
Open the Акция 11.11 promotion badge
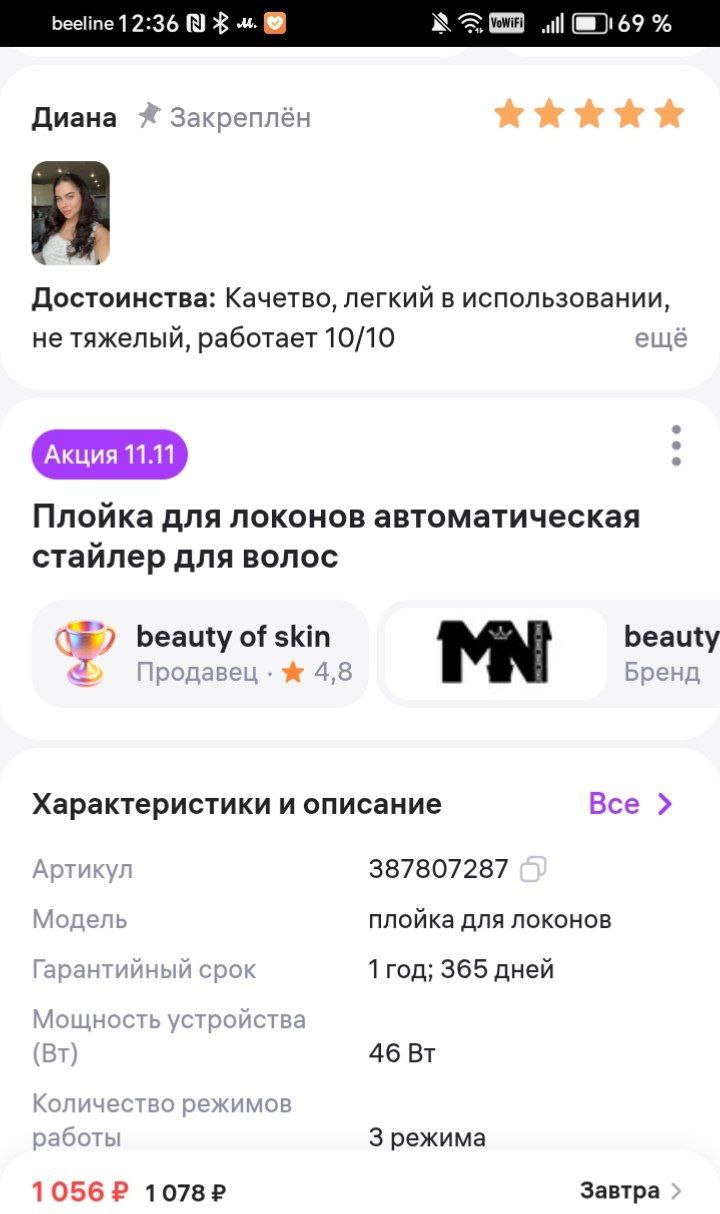[109, 454]
